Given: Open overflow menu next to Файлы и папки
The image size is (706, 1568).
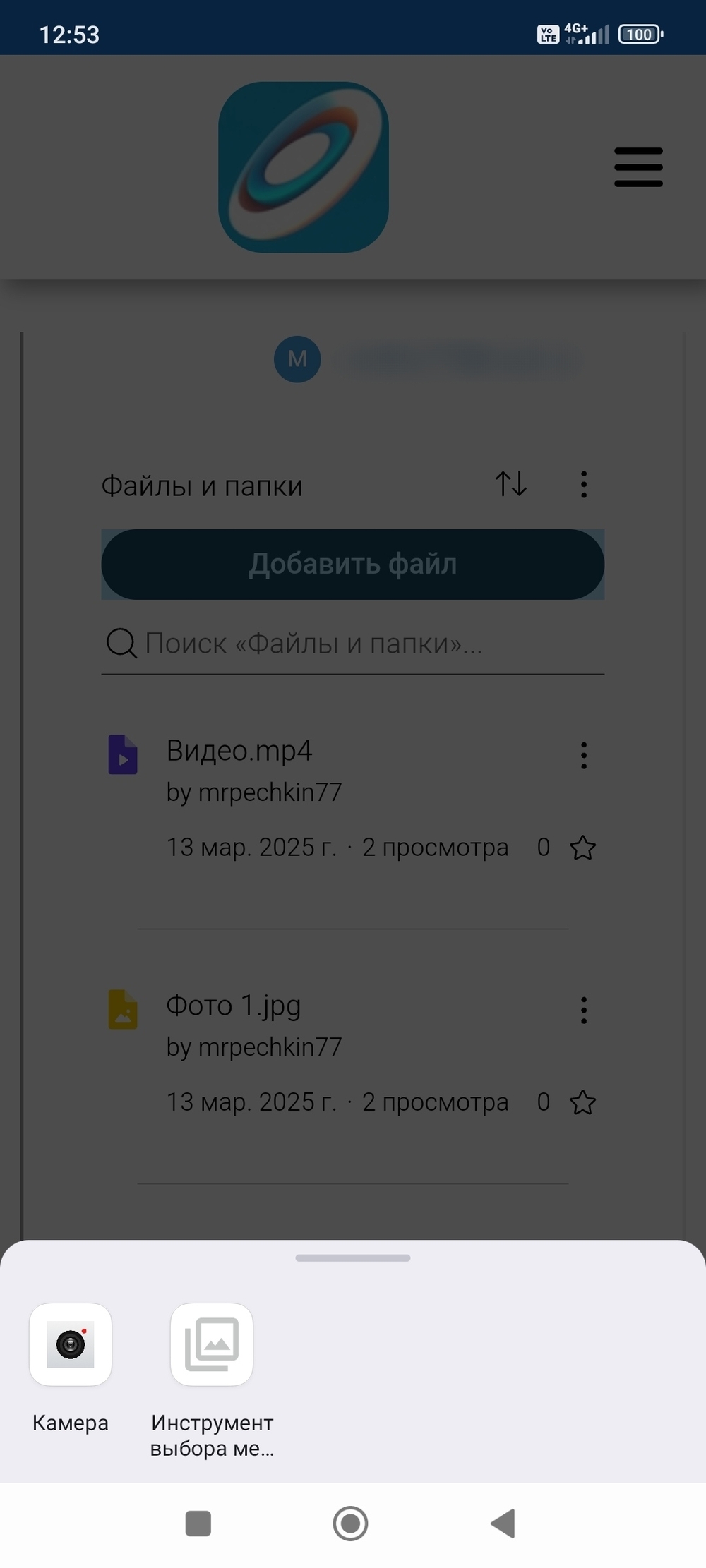Looking at the screenshot, I should 583,484.
